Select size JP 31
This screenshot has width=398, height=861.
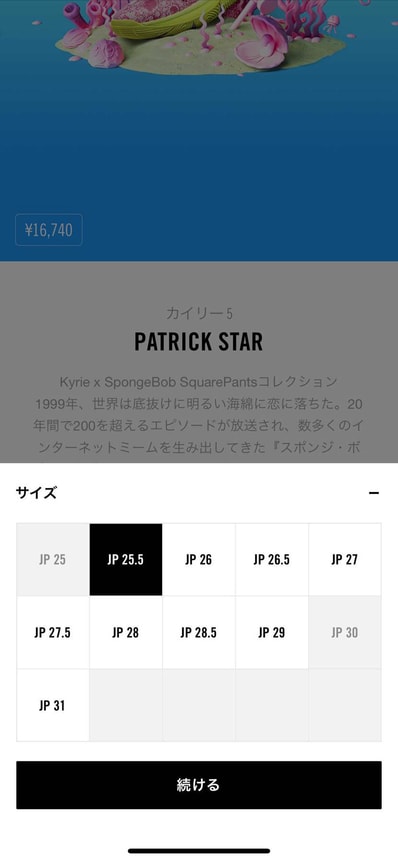(x=53, y=706)
